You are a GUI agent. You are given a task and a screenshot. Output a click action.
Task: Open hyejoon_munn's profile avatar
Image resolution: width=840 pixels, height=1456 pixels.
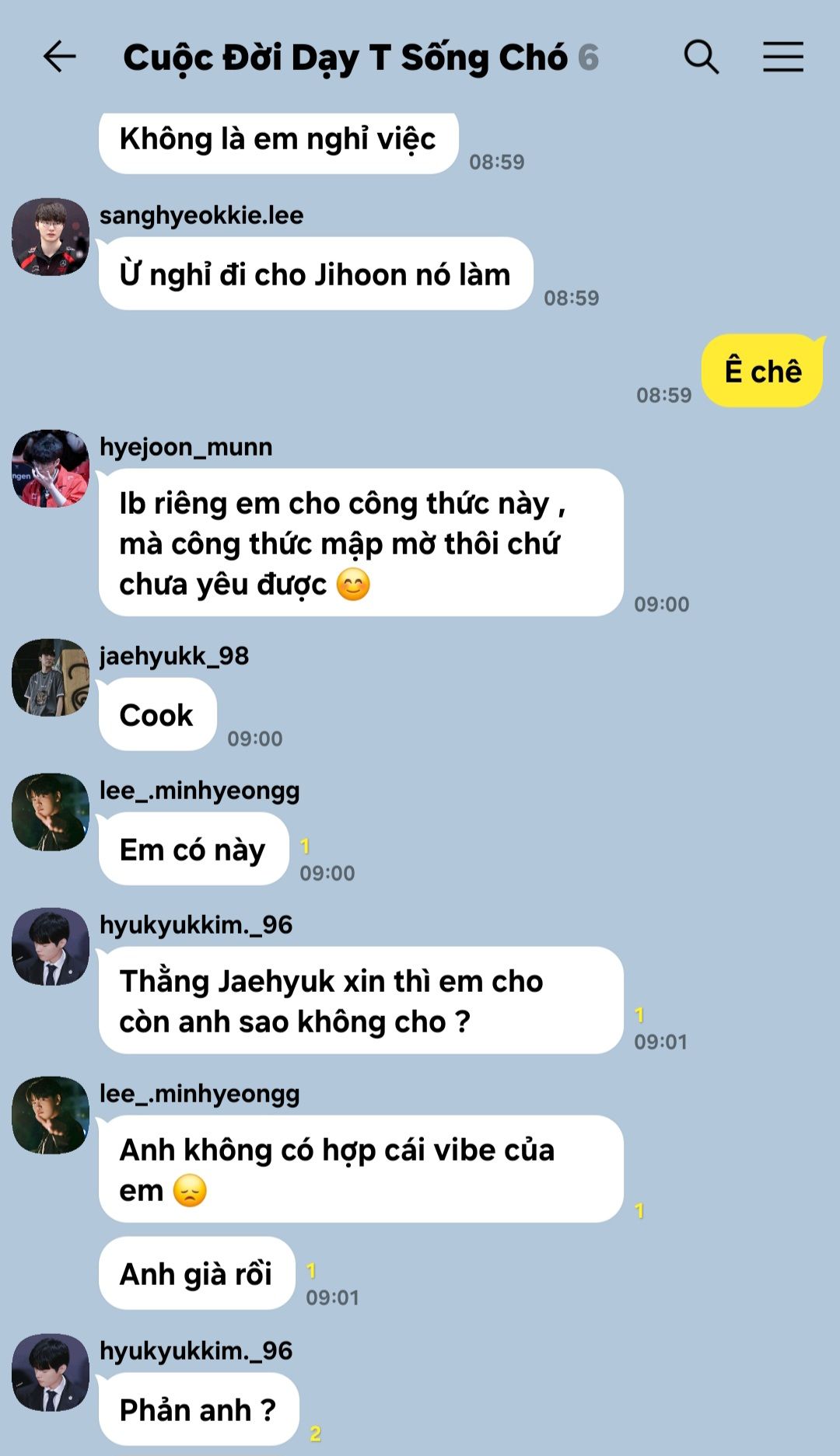pos(51,469)
